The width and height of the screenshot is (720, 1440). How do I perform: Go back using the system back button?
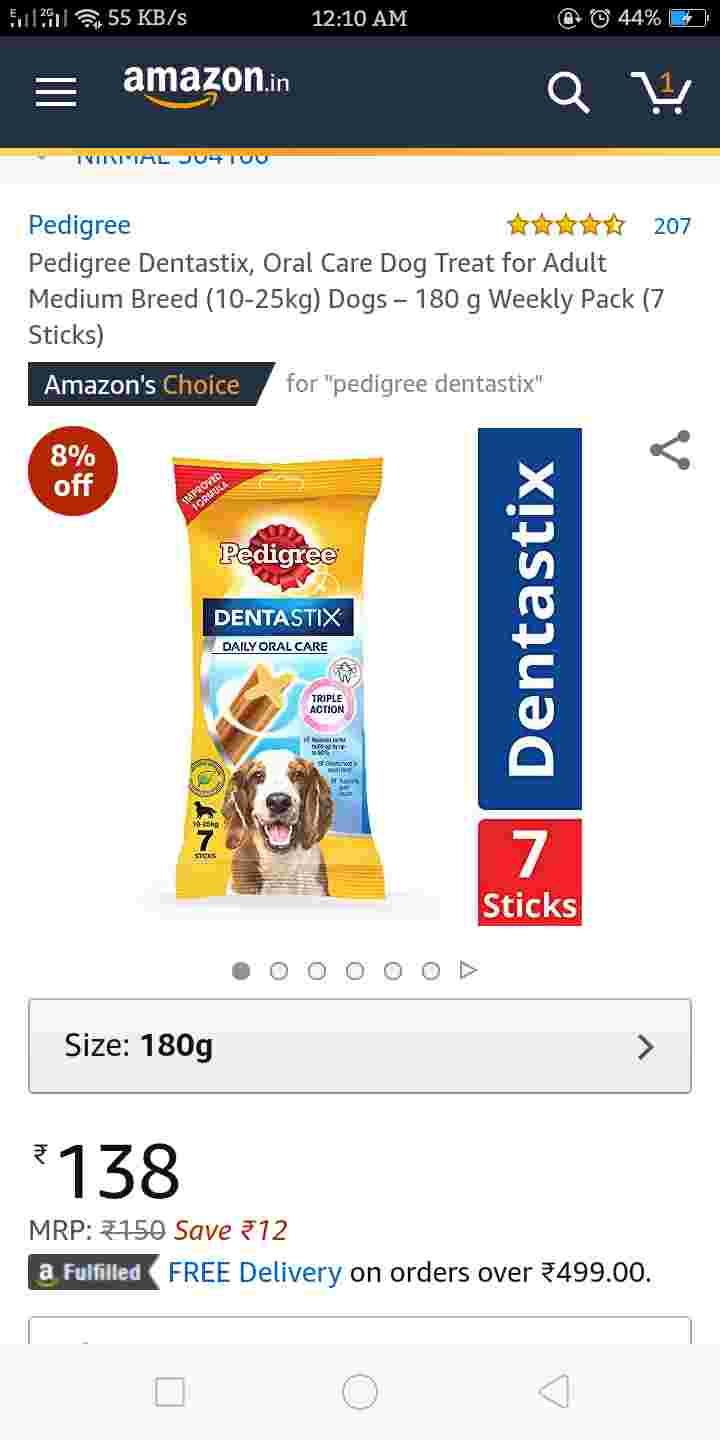click(x=553, y=1391)
